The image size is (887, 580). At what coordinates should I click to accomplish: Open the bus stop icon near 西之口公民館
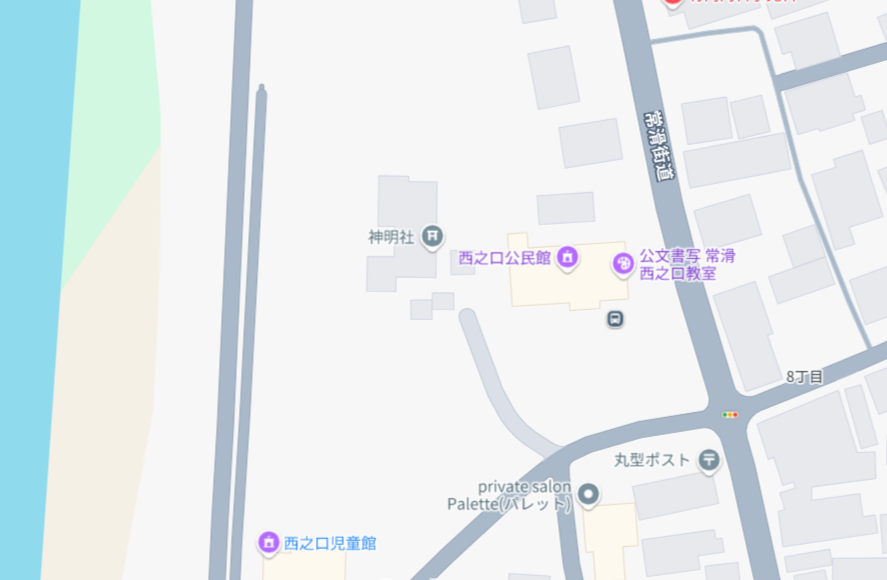[615, 319]
